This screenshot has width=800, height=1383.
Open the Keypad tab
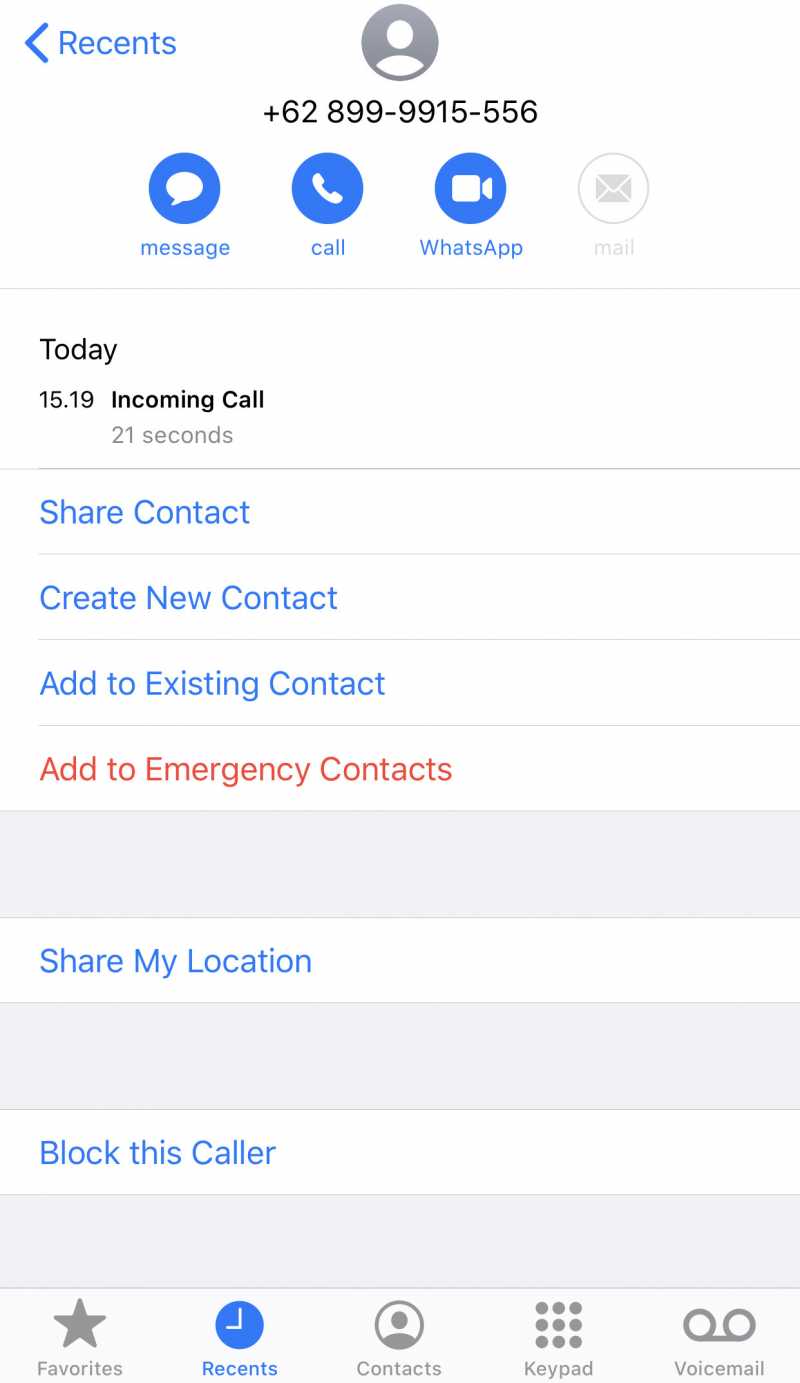click(559, 1338)
